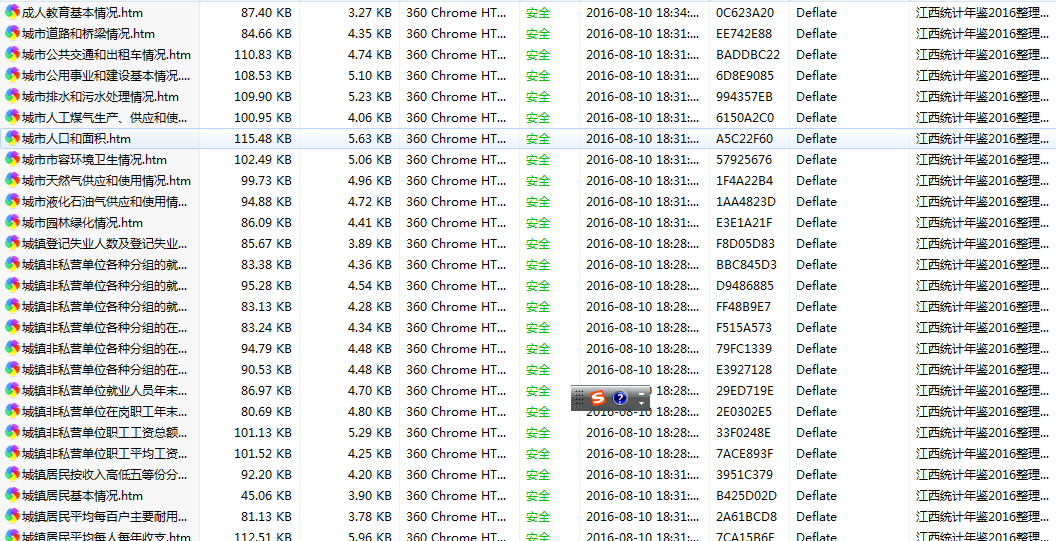Select the file 成人教育基本情况.htm

coord(82,13)
